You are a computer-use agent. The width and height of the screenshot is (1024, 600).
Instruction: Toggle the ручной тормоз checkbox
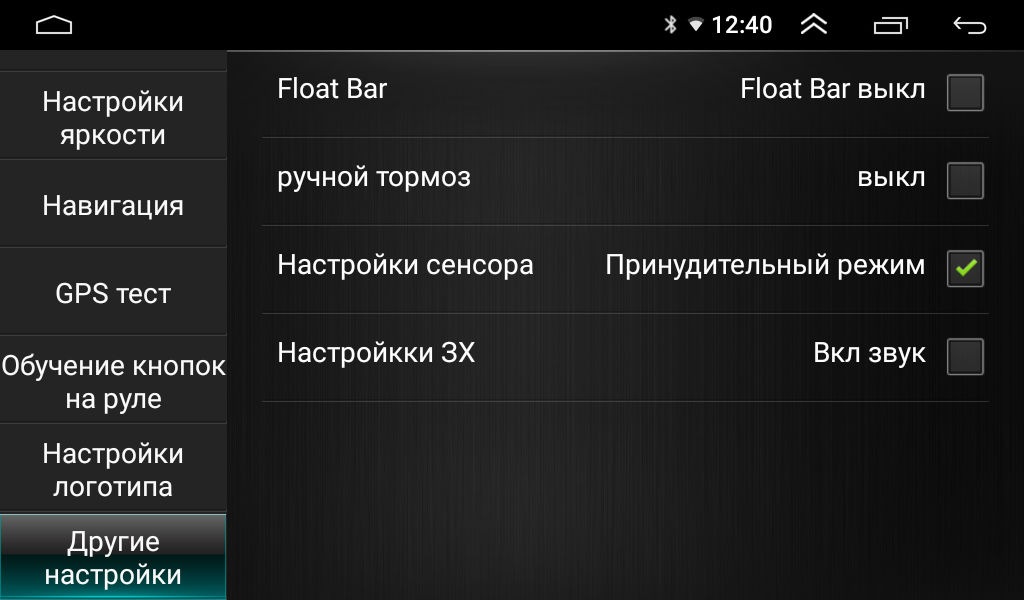tap(965, 181)
